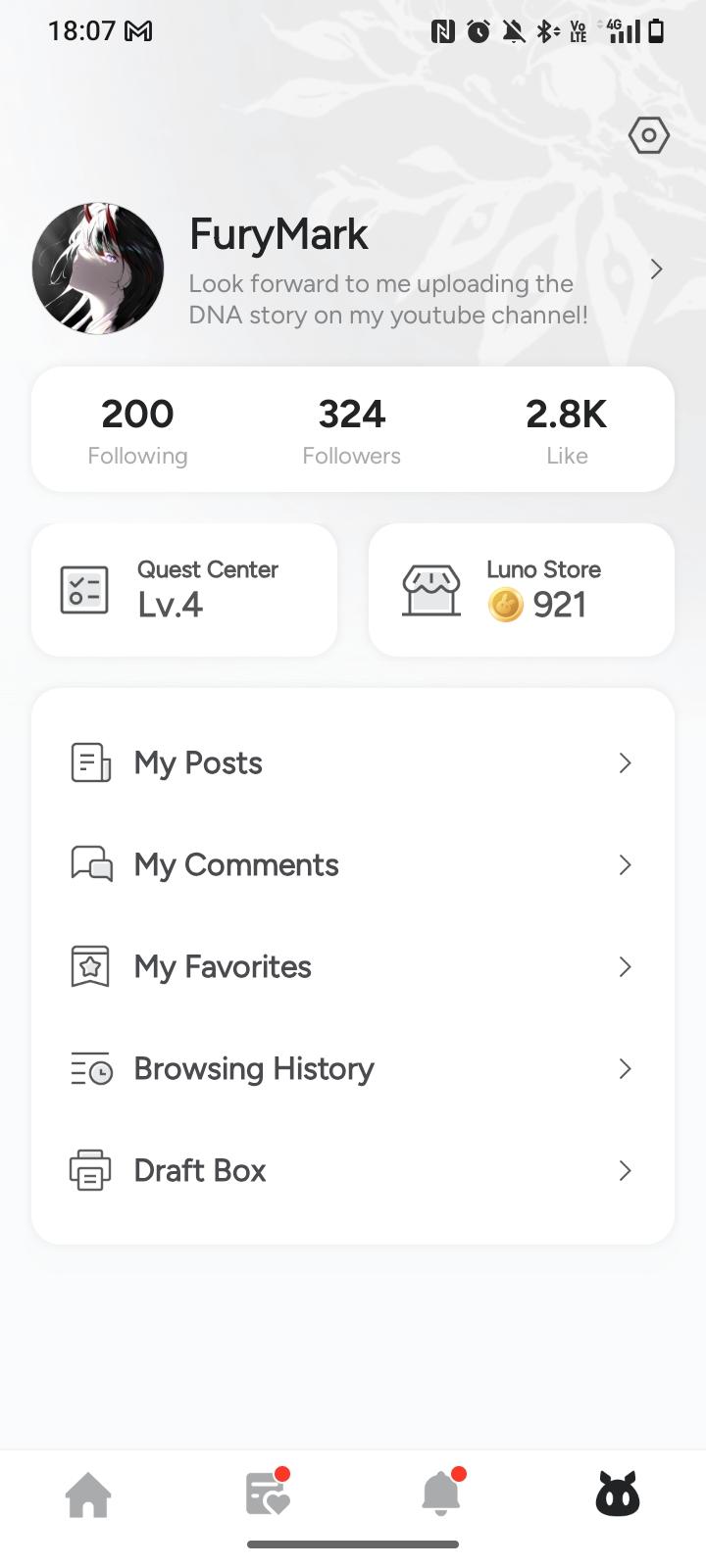Open My Posts
The height and width of the screenshot is (1568, 706).
click(353, 762)
